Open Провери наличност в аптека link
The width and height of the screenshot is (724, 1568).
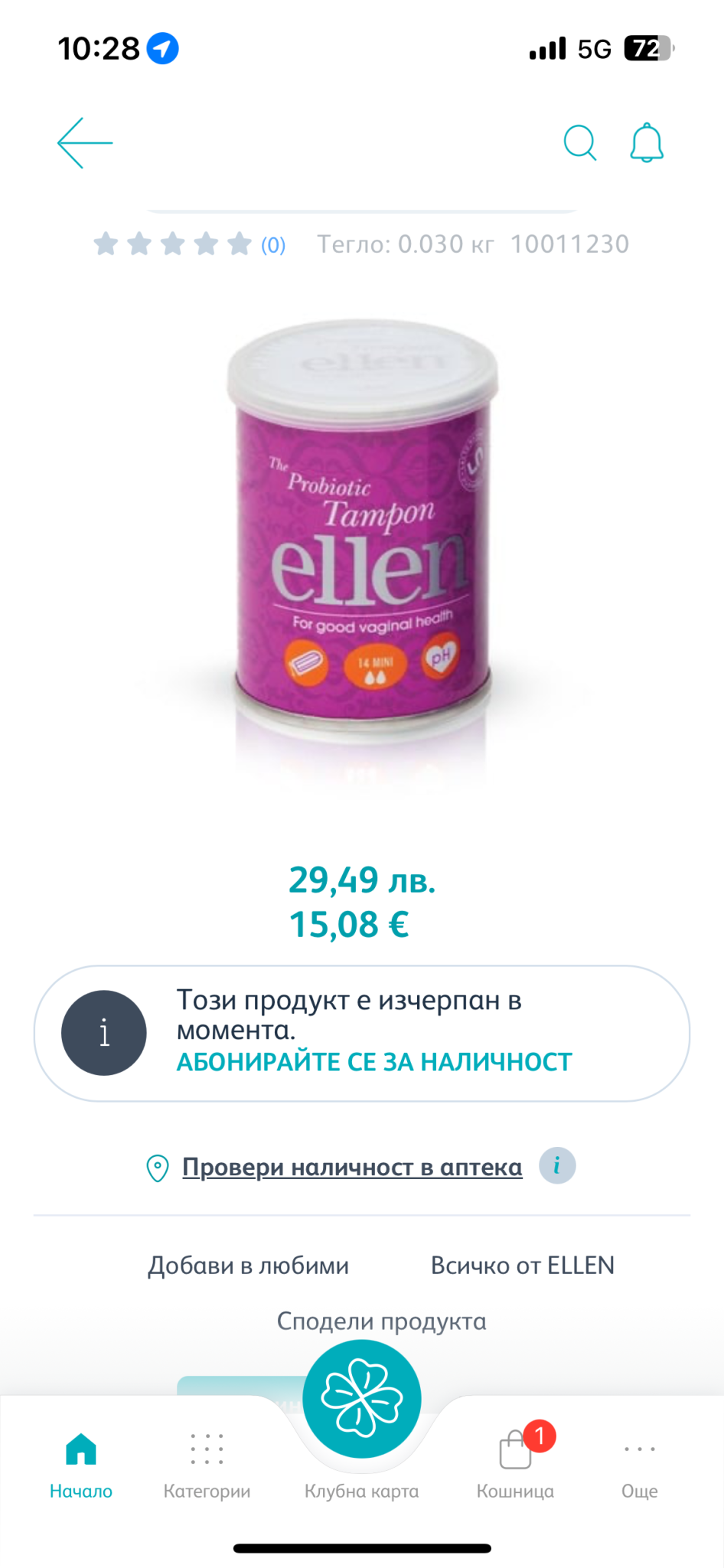(352, 1167)
